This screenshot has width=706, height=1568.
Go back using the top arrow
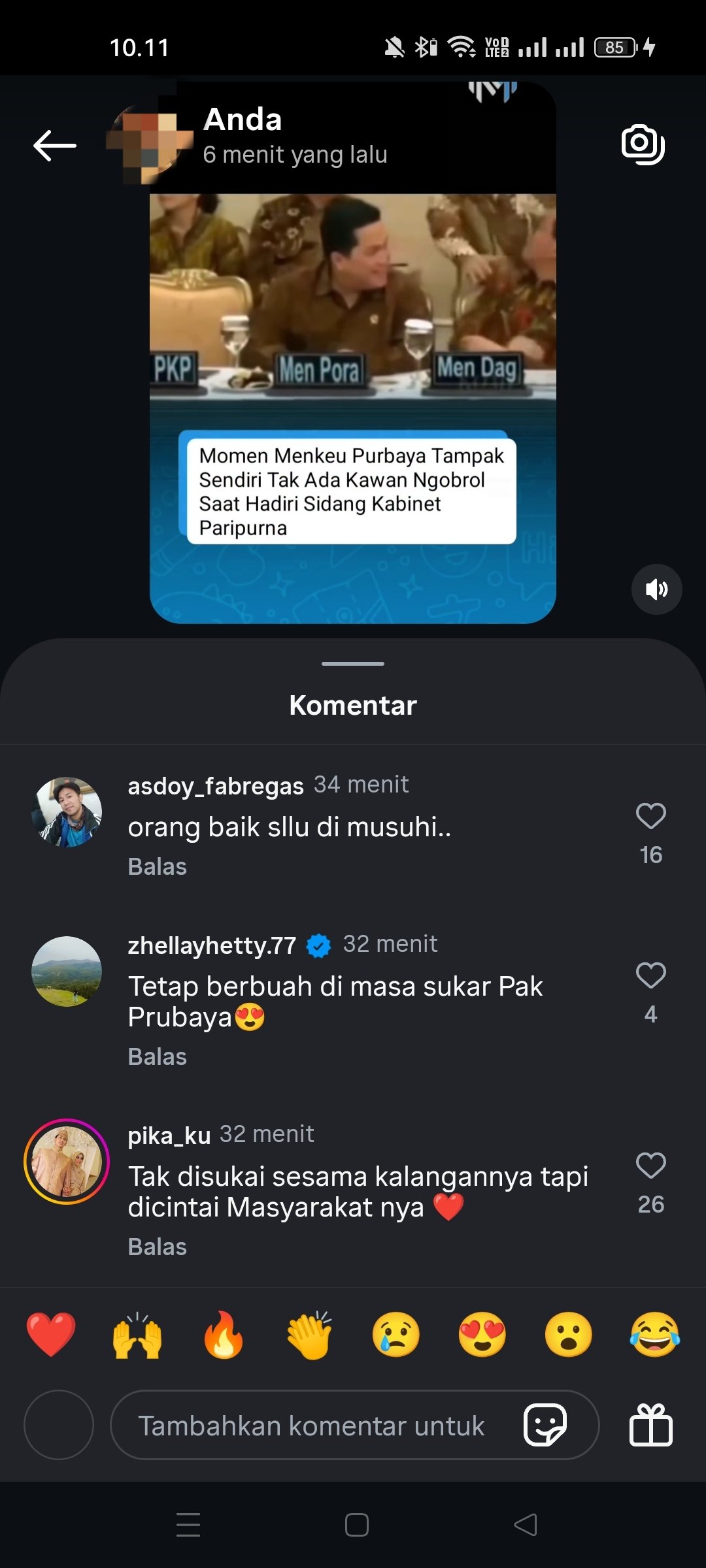55,144
